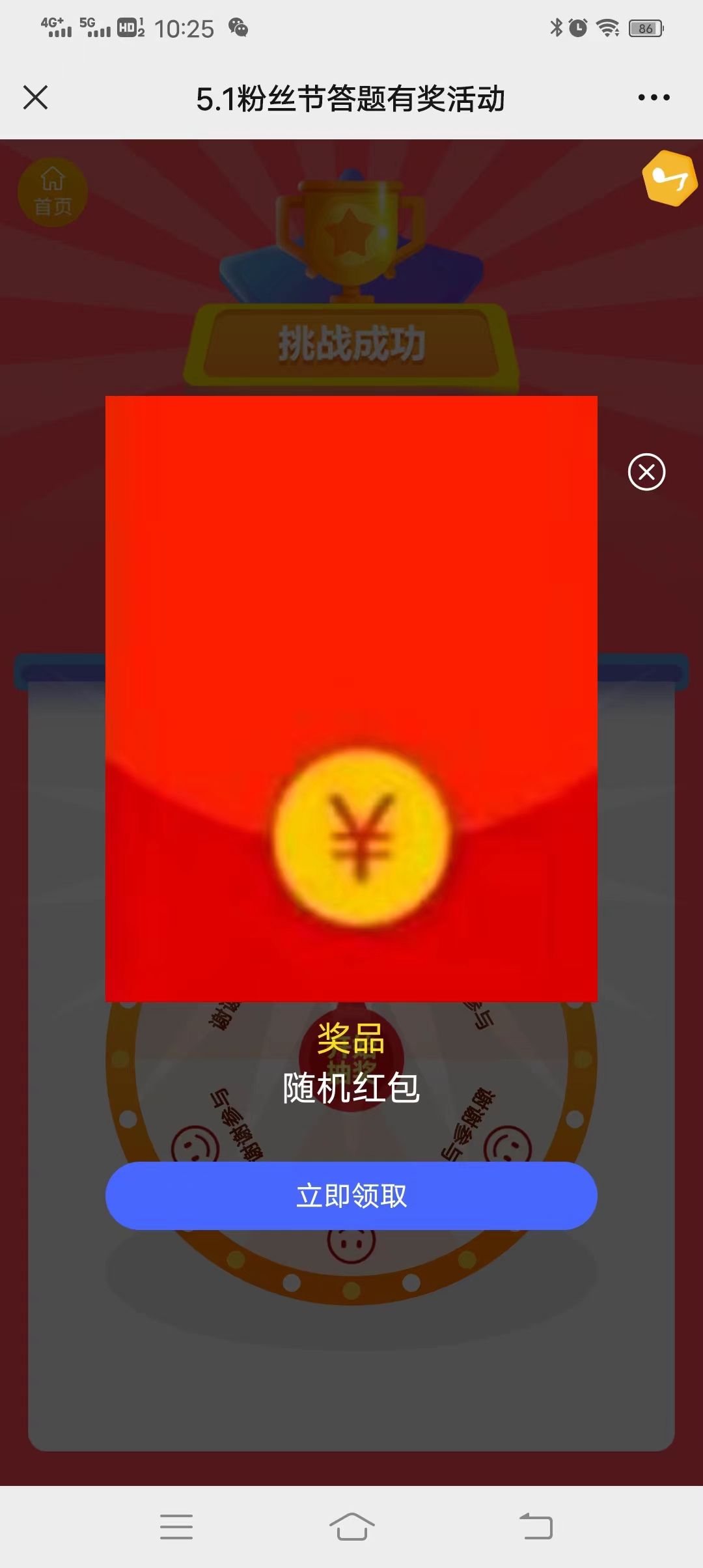
Task: Dismiss the red envelope prize popup
Action: [x=646, y=472]
